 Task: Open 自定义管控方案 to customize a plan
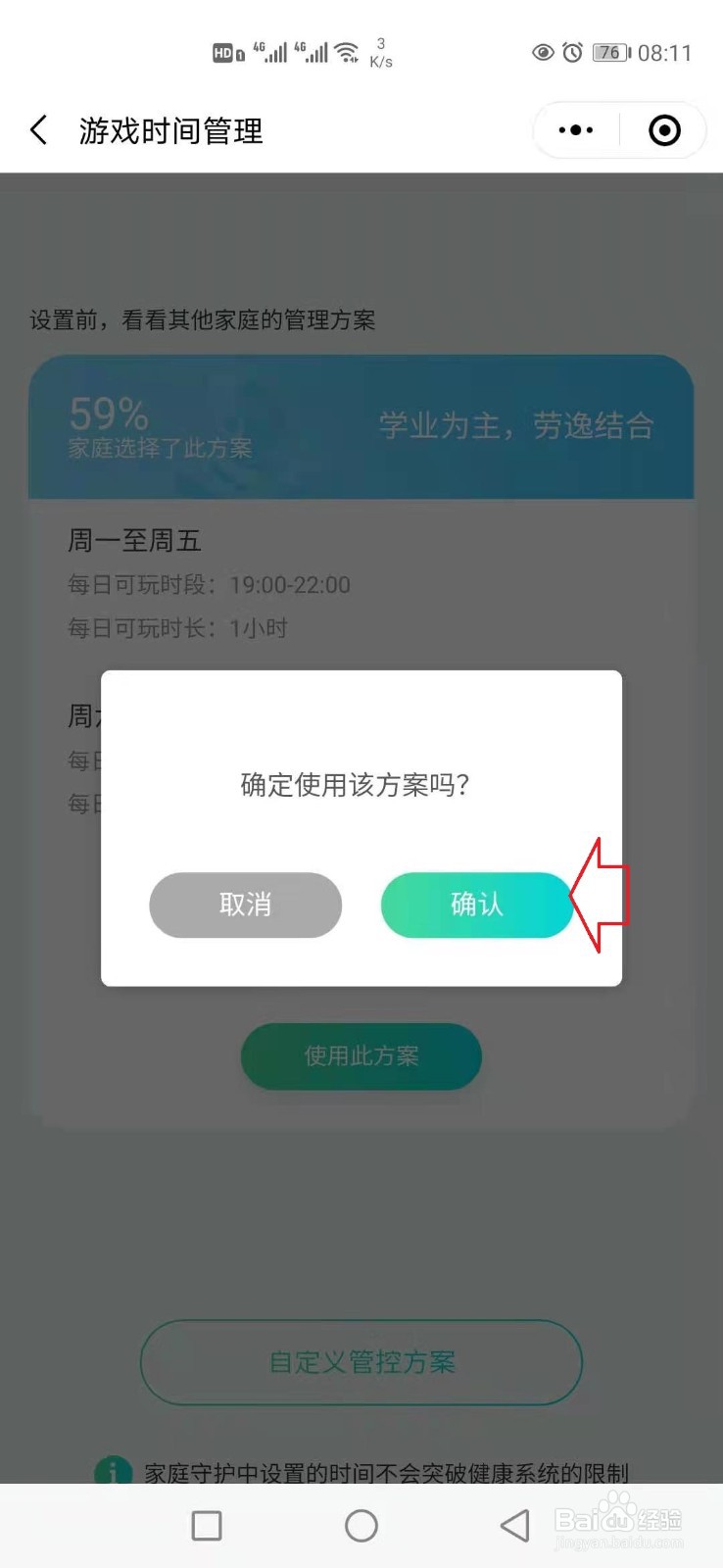(x=361, y=1362)
